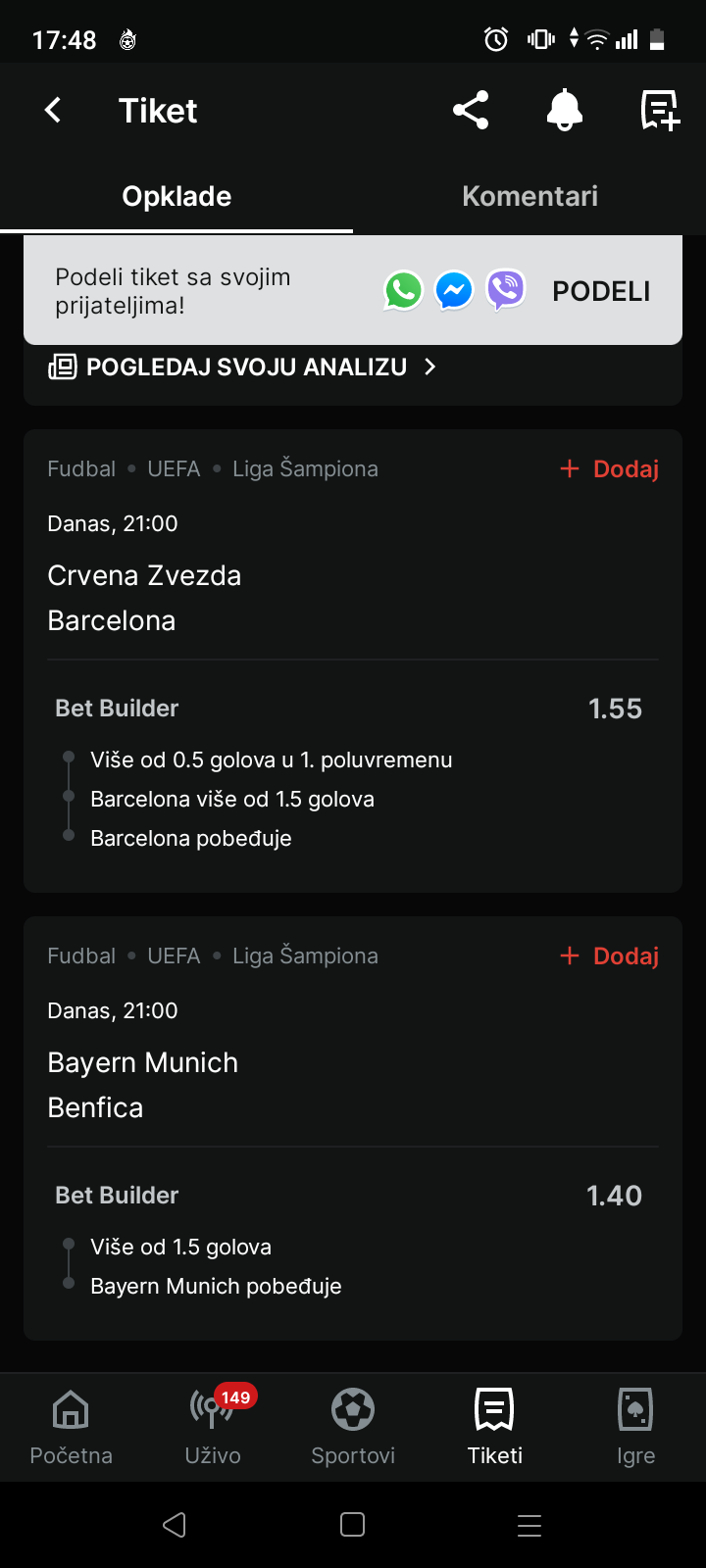Open POGLEDAJ SVOJU ANALIZU
Screen dimensions: 706x1568
[243, 367]
